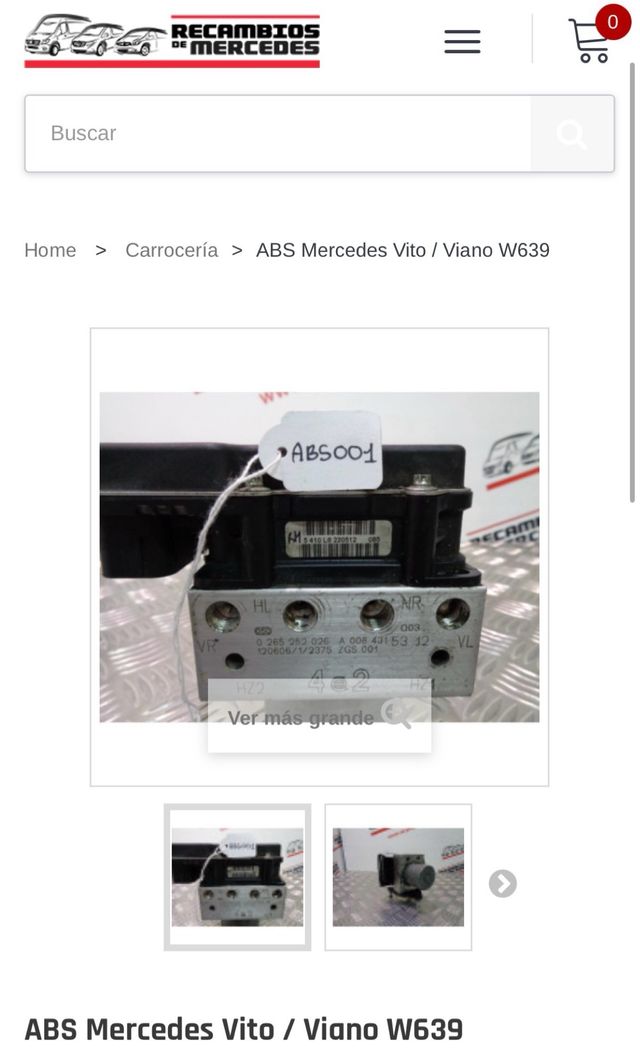The image size is (640, 1054).
Task: Select the second ABS pump thumbnail
Action: pyautogui.click(x=398, y=877)
